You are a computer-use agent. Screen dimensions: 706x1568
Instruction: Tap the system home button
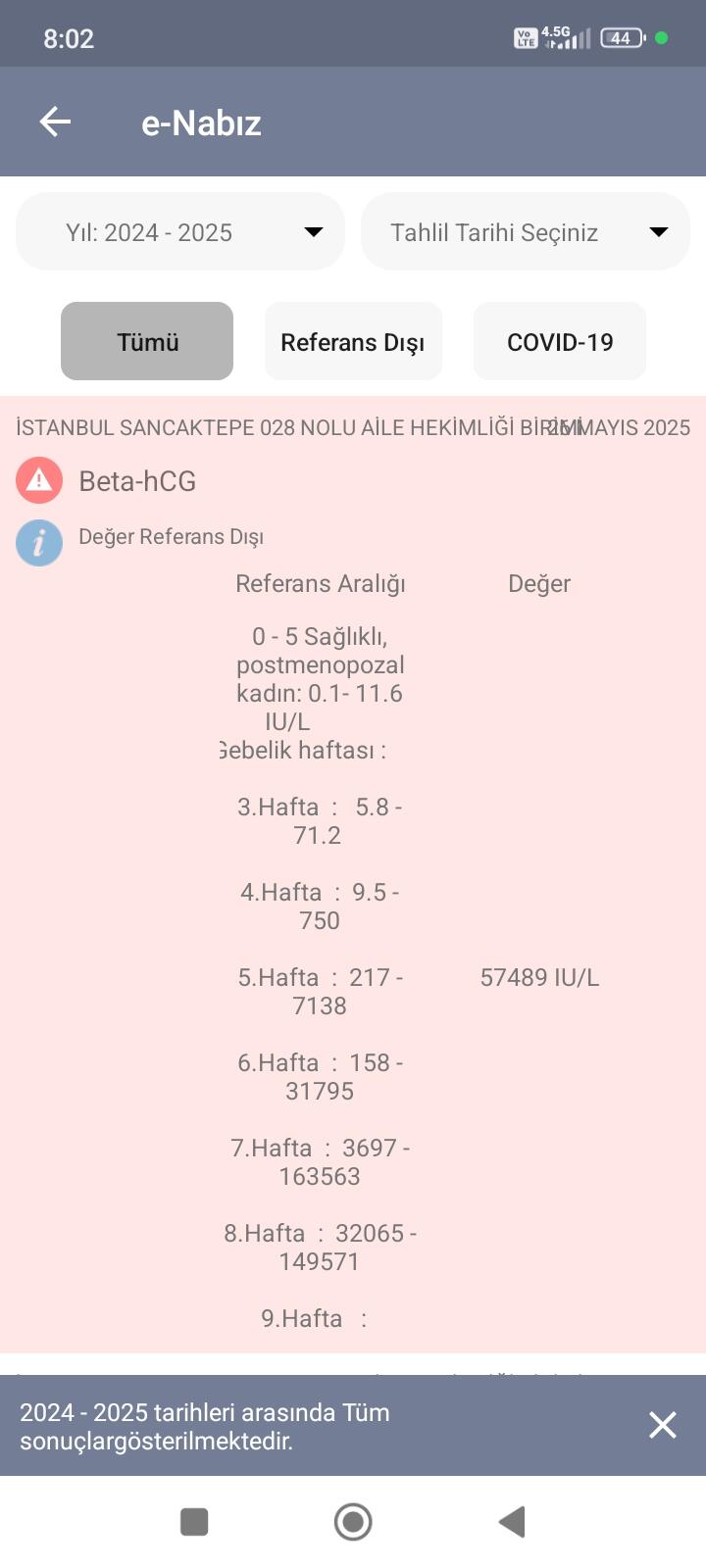coord(353,1522)
